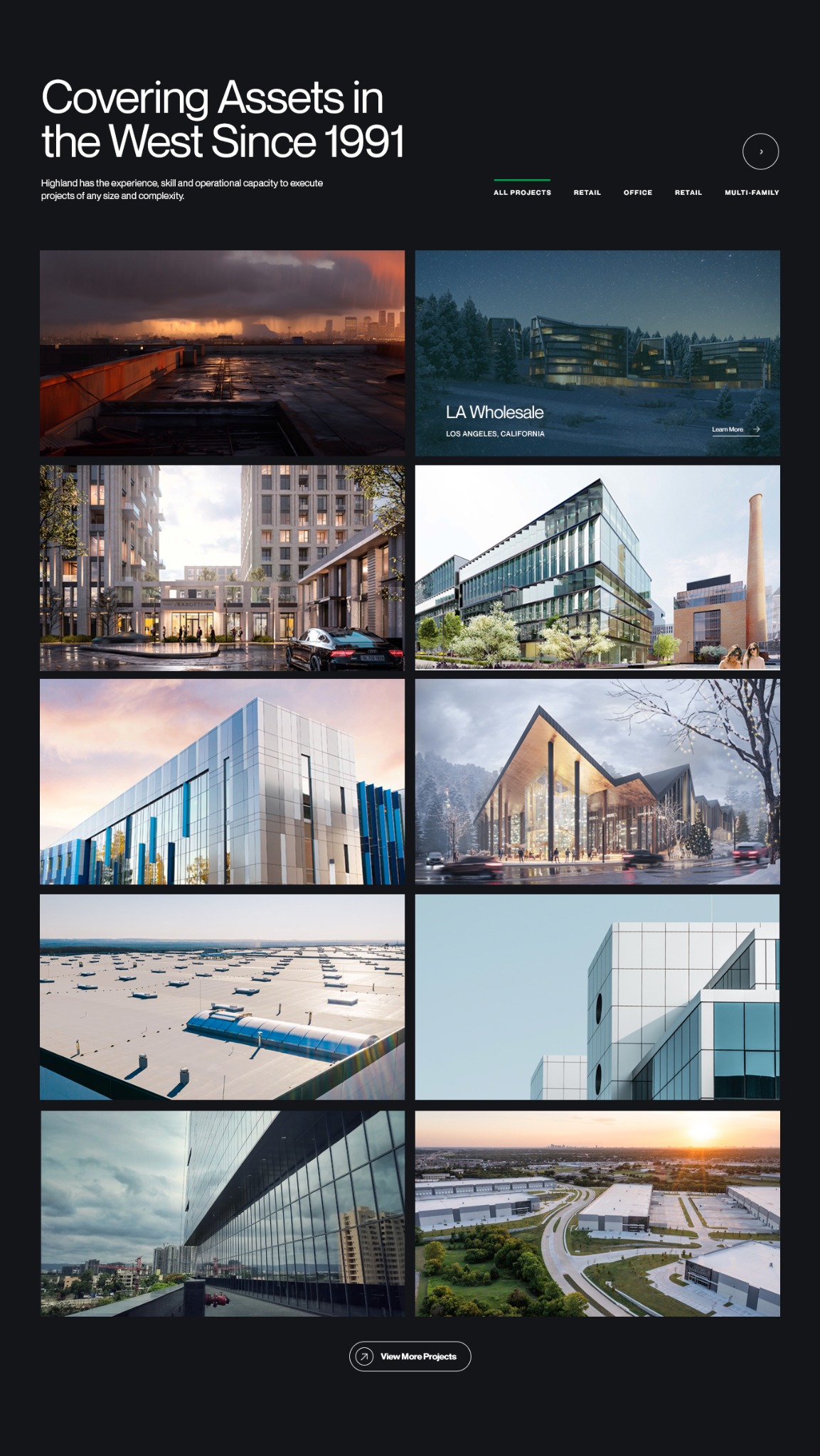Open the aerial industrial park sunset tile
Image resolution: width=820 pixels, height=1456 pixels.
click(597, 1213)
